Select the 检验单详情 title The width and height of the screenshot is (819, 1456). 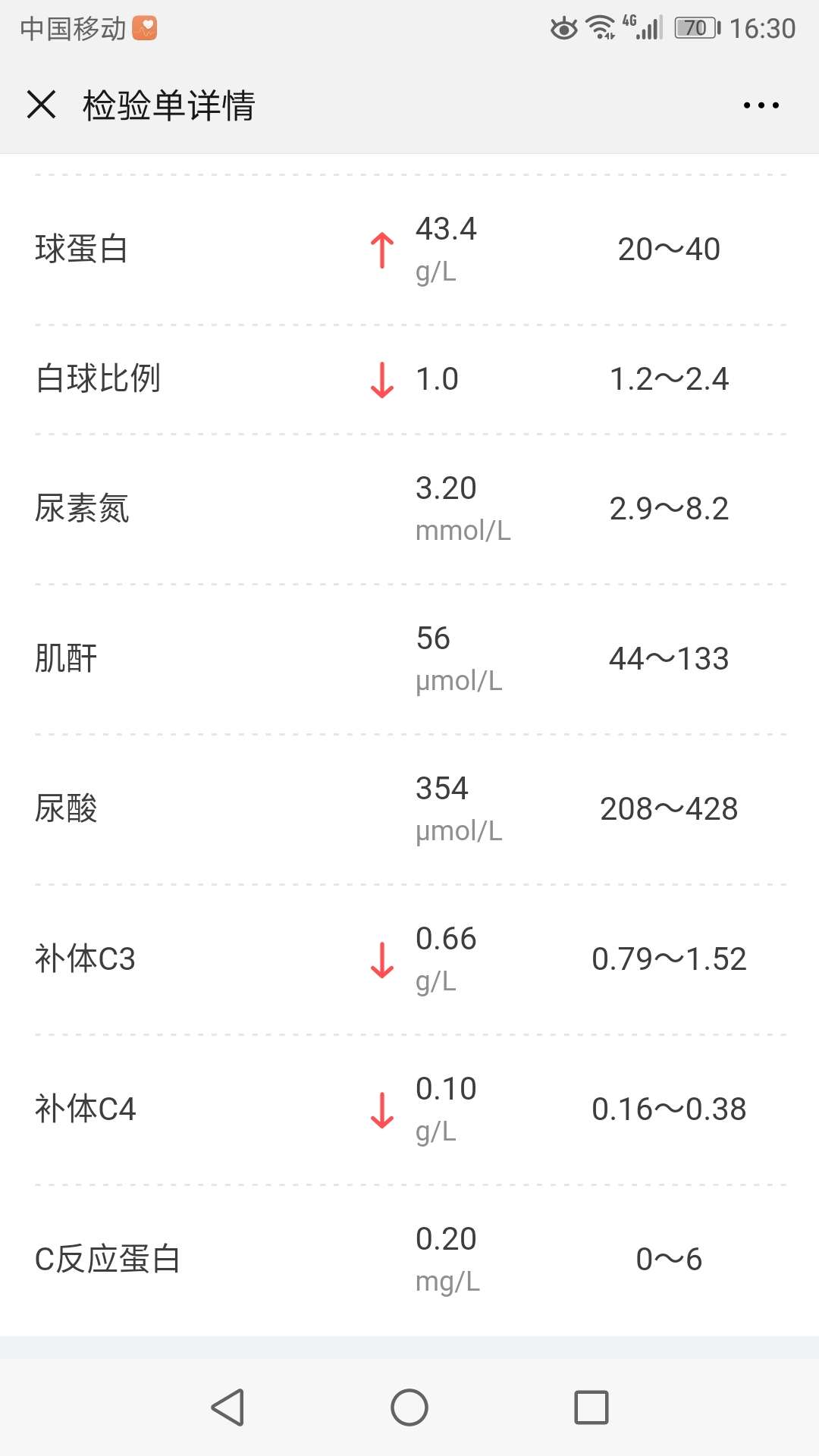[x=168, y=105]
